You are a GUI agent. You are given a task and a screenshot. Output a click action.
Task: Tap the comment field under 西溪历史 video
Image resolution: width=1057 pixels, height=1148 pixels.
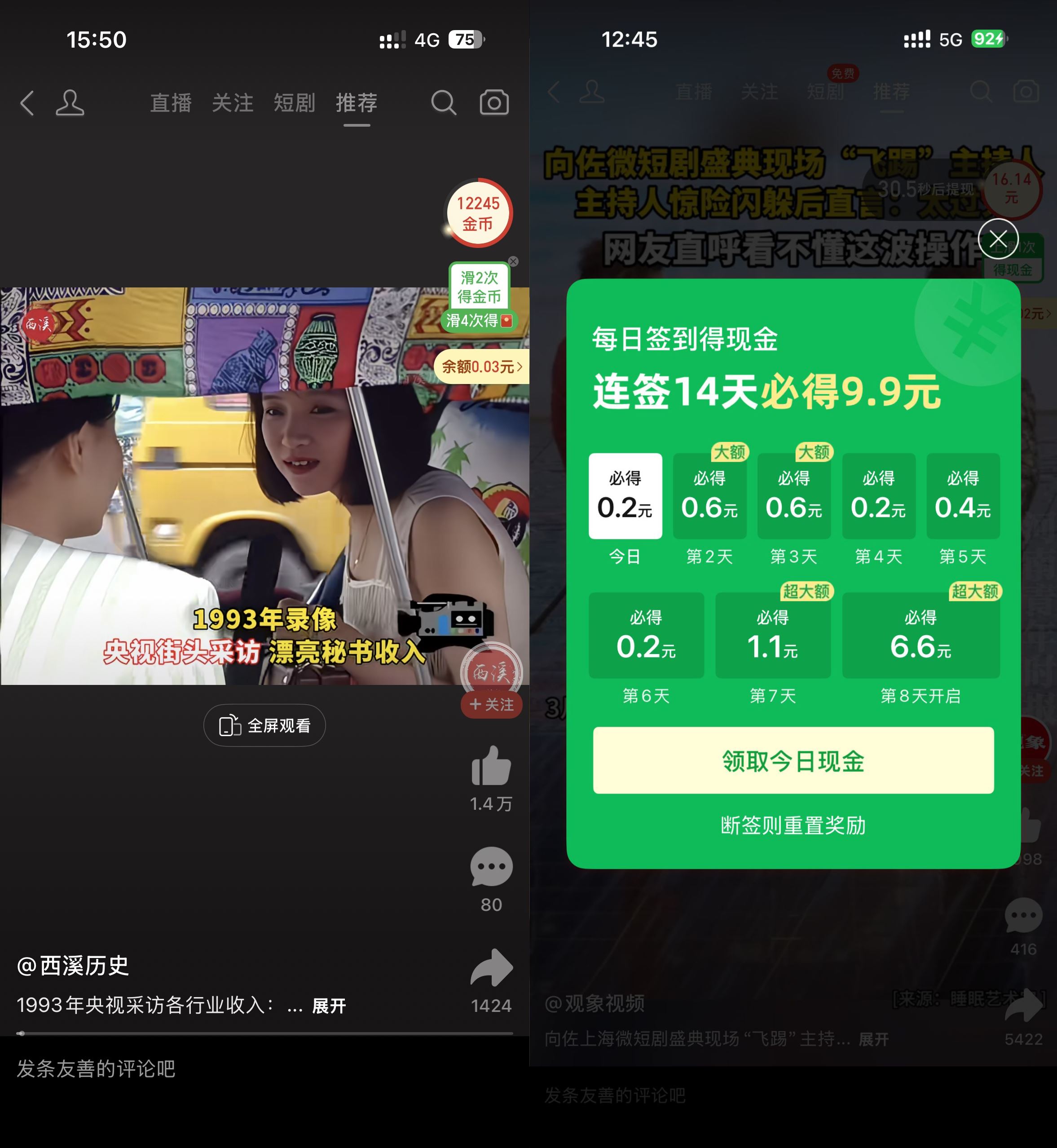click(229, 1069)
